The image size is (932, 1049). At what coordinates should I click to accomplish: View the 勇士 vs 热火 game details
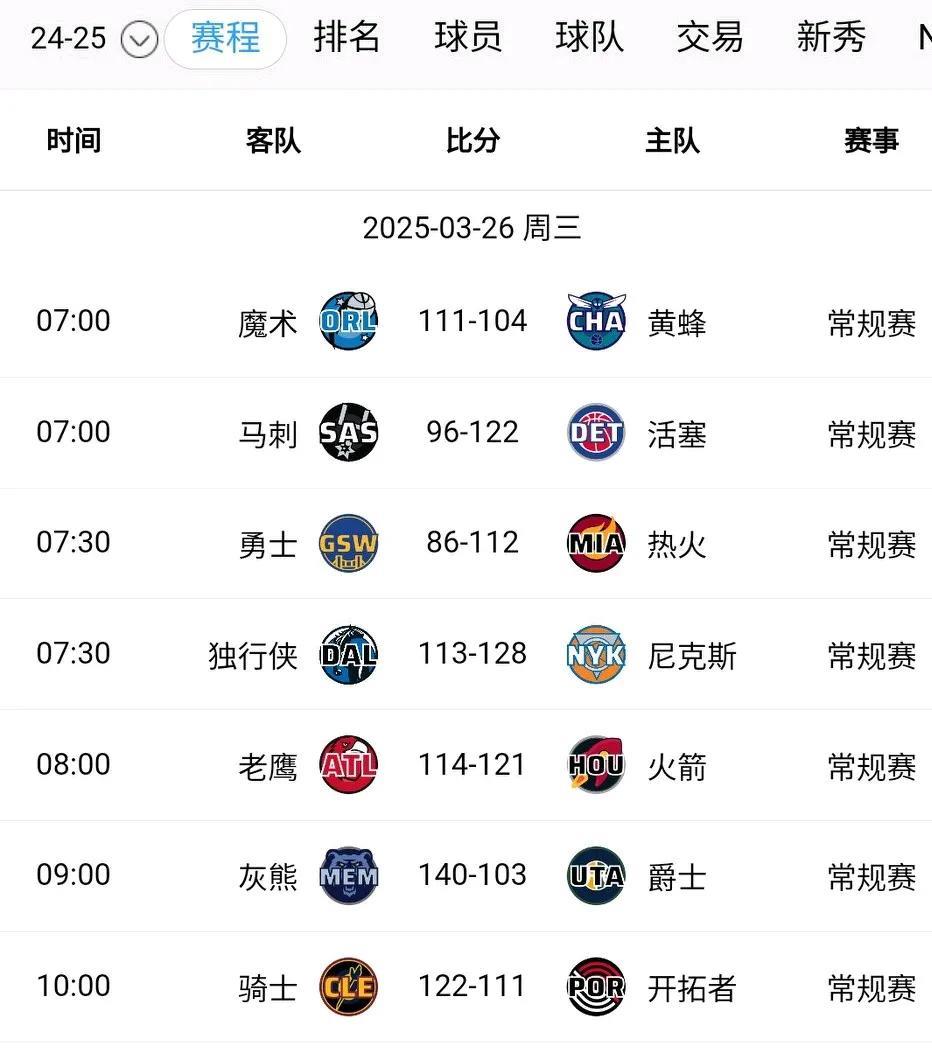[472, 543]
